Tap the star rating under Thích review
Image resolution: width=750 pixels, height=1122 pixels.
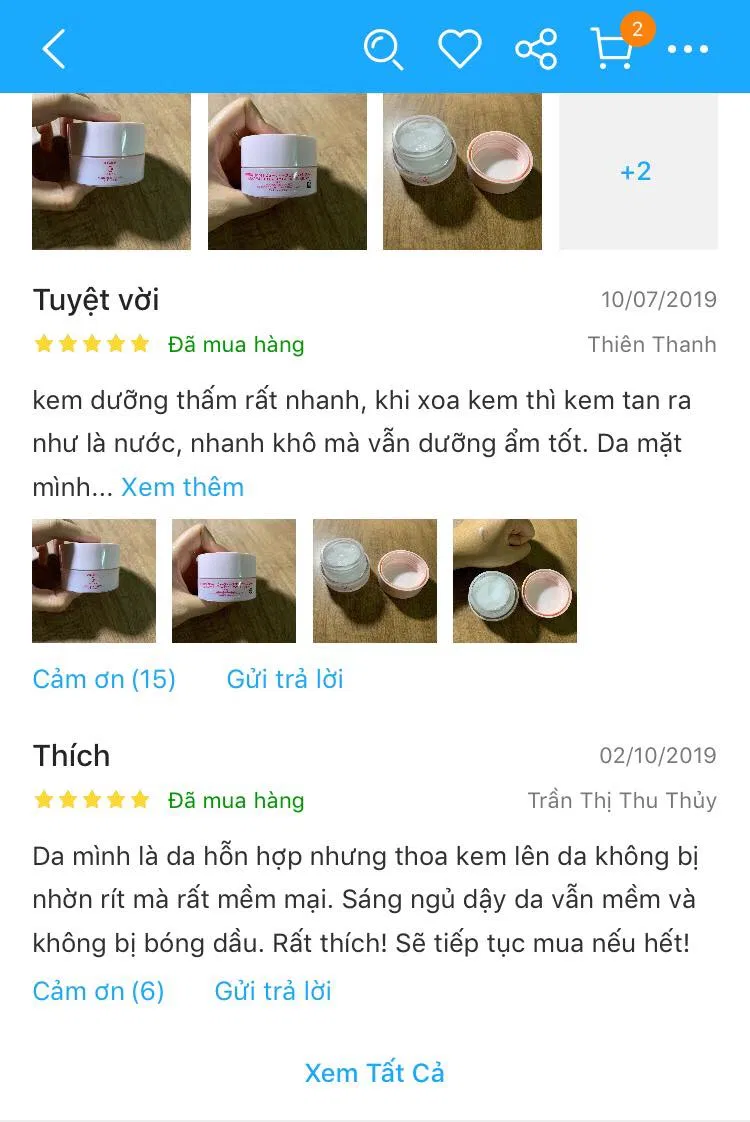click(90, 800)
